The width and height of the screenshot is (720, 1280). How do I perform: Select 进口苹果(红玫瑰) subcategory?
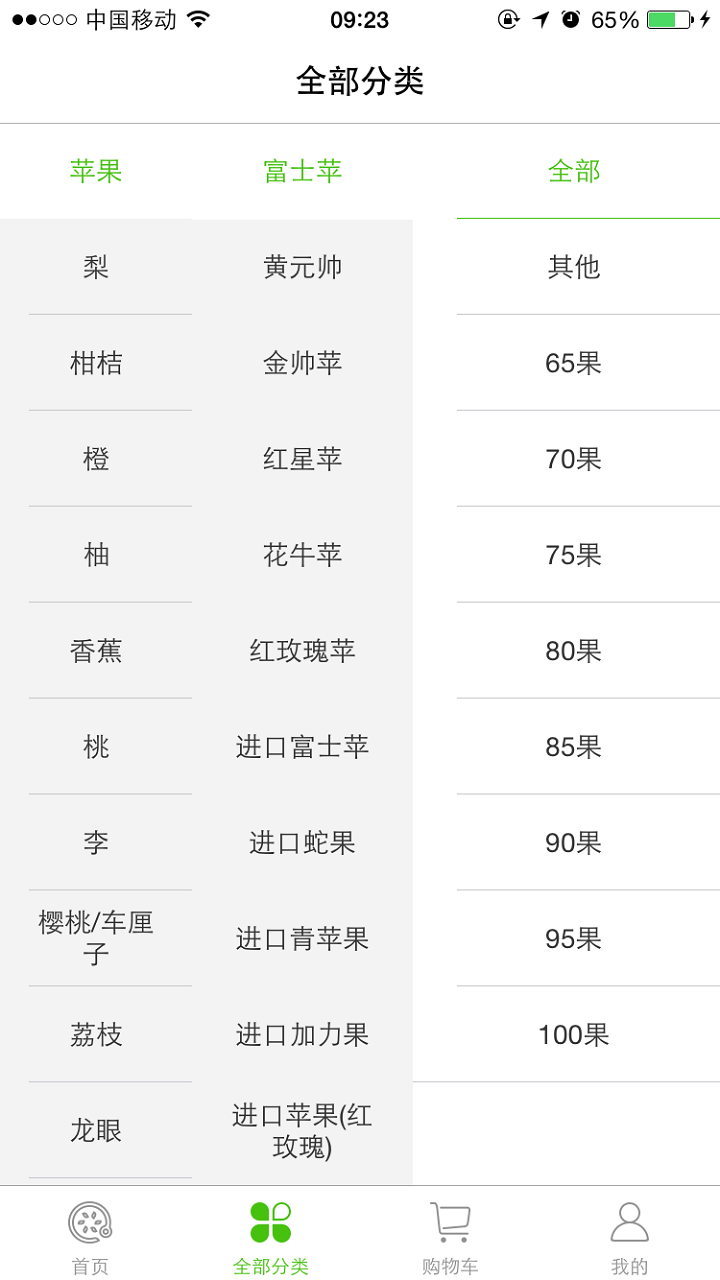click(x=303, y=1131)
